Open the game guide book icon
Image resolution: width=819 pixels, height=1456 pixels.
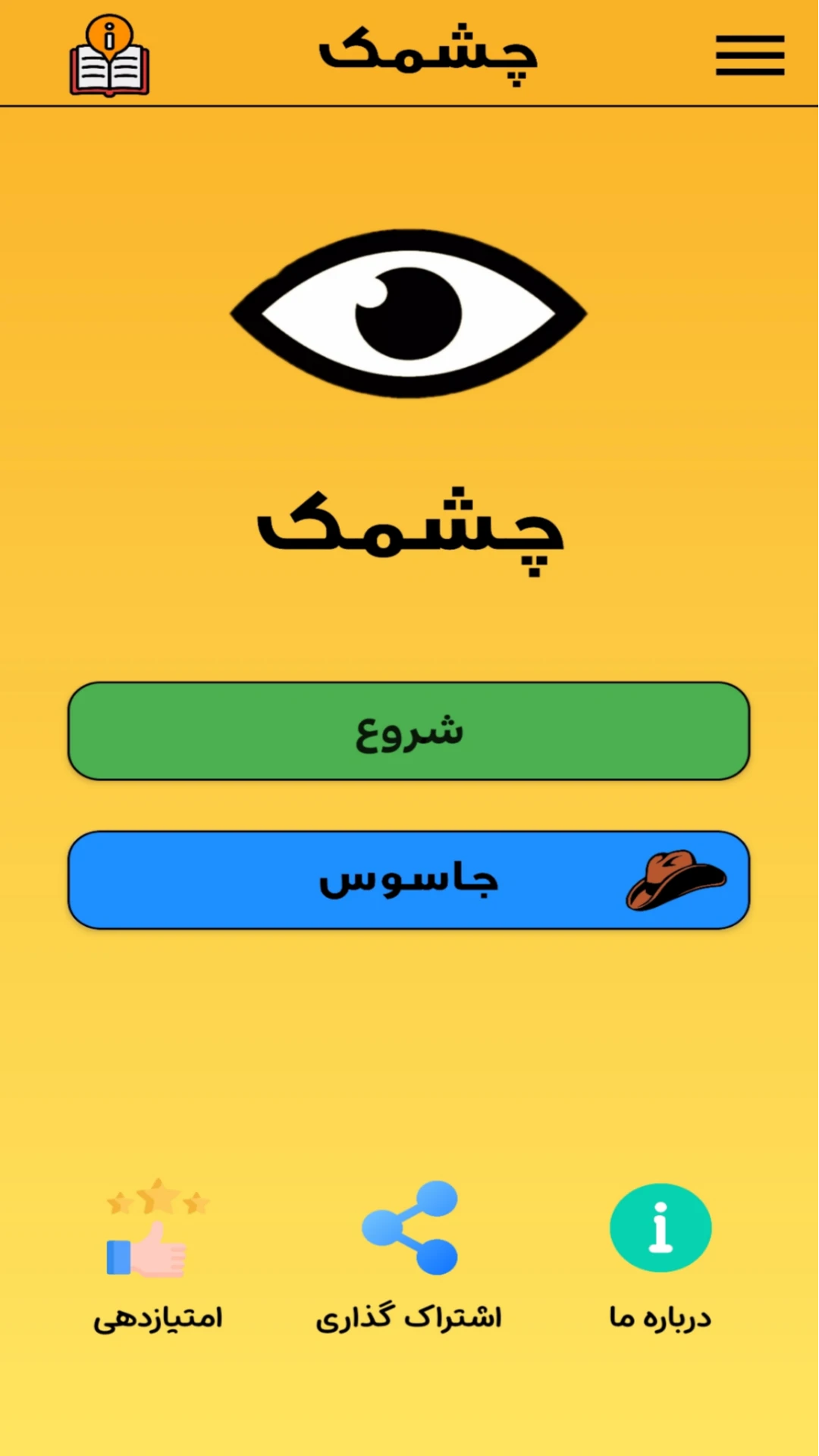[x=109, y=57]
